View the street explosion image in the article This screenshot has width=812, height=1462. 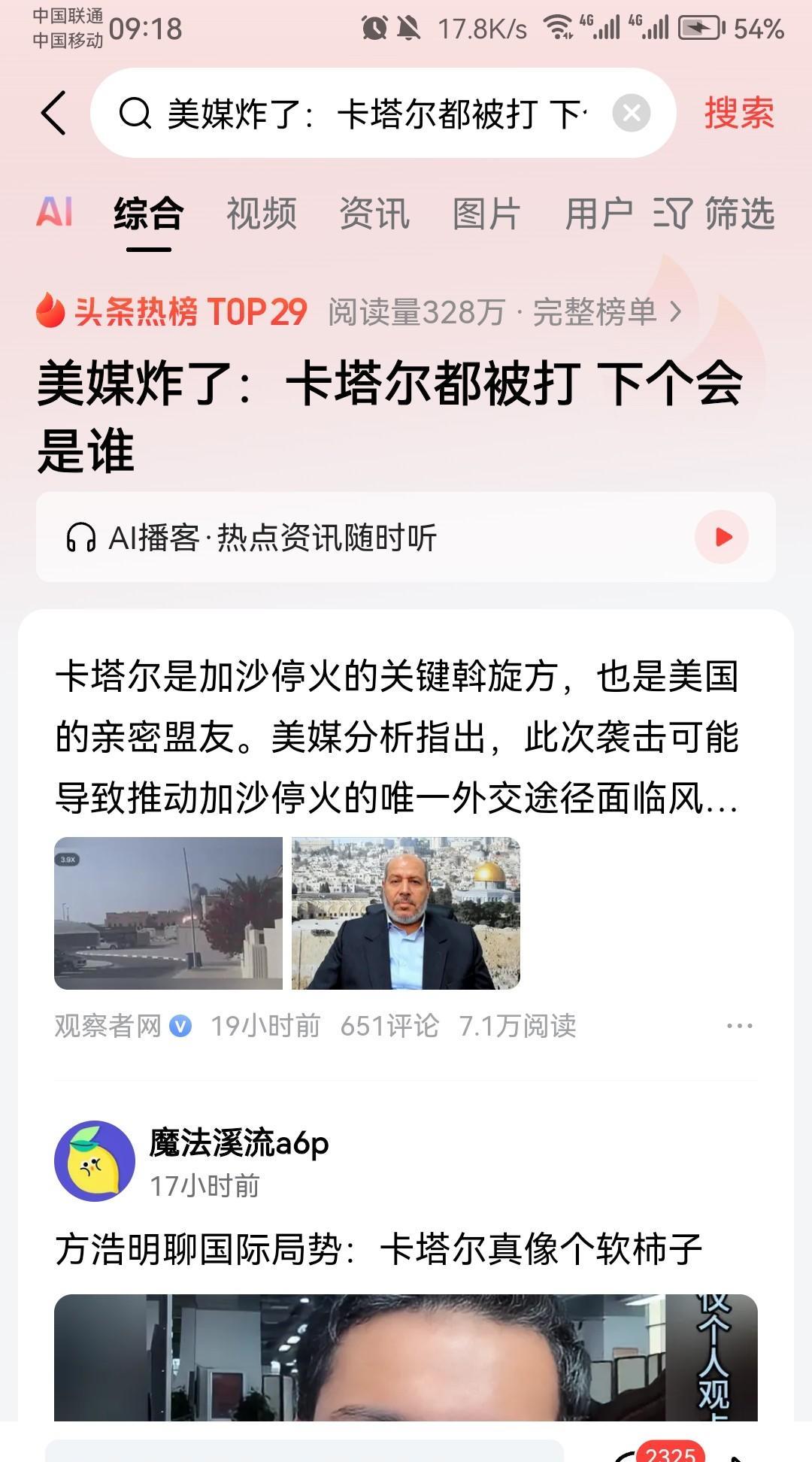[x=168, y=913]
